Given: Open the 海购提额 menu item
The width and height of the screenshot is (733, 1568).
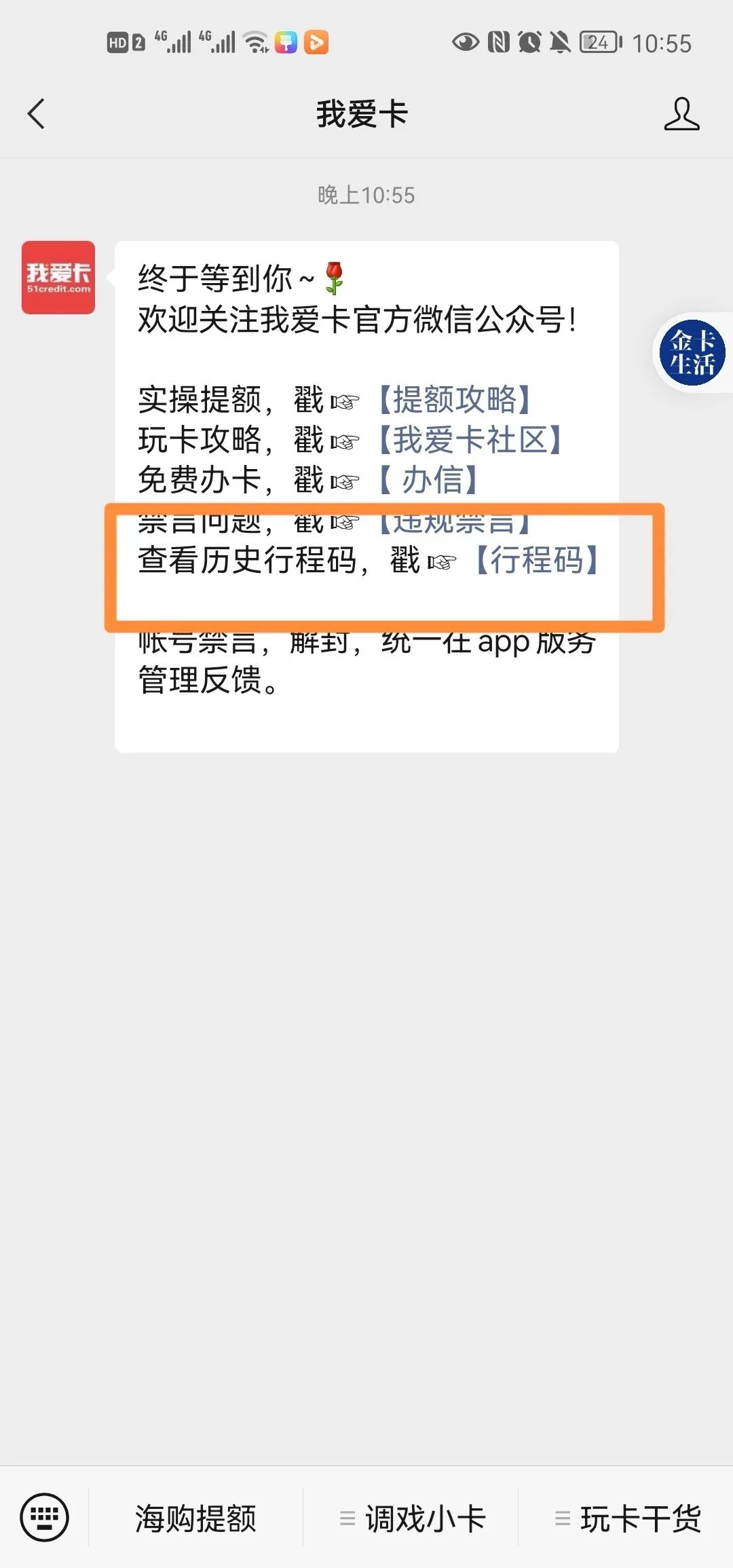Looking at the screenshot, I should point(195,1518).
